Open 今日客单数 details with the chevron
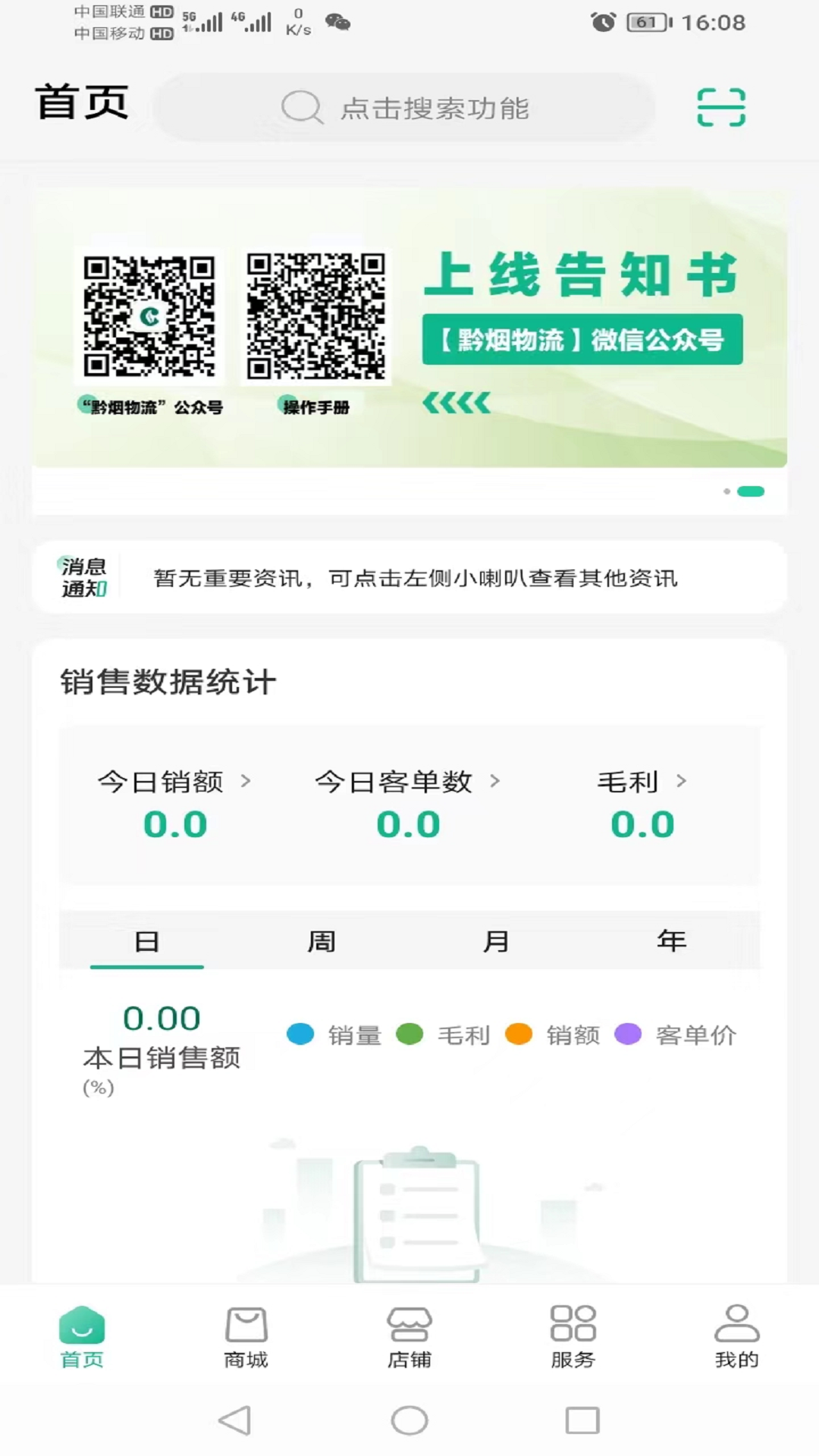819x1456 pixels. tap(497, 781)
